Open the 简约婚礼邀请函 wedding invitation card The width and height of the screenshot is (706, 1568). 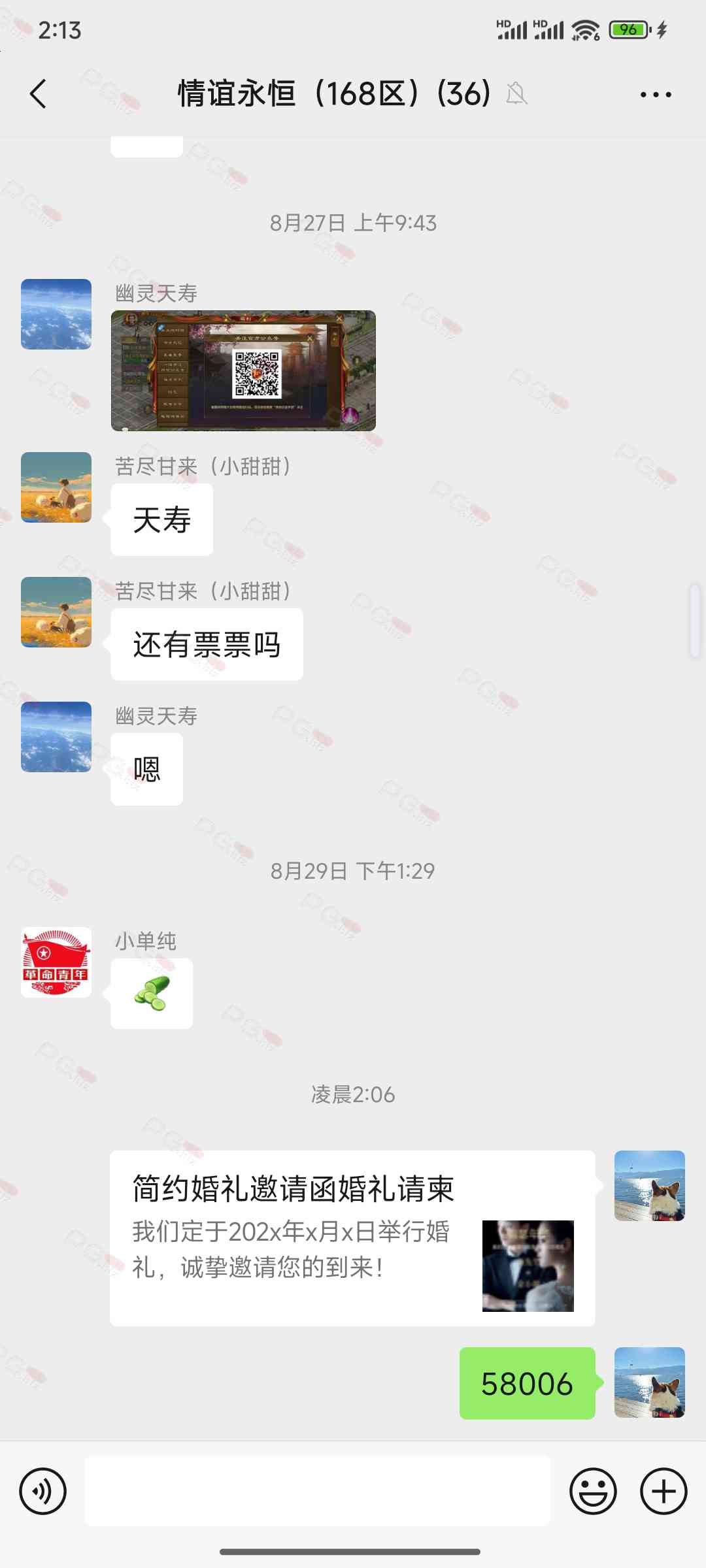[352, 1238]
